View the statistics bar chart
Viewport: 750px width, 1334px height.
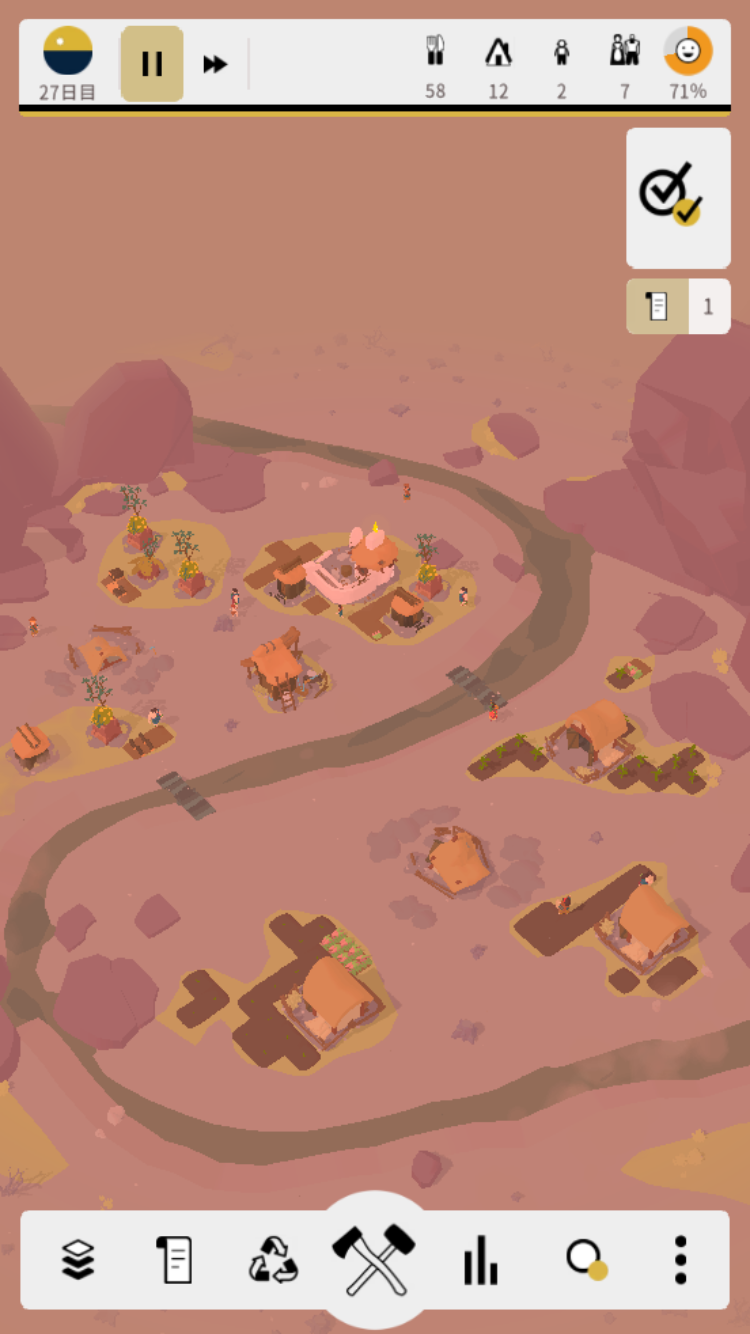coord(480,1259)
